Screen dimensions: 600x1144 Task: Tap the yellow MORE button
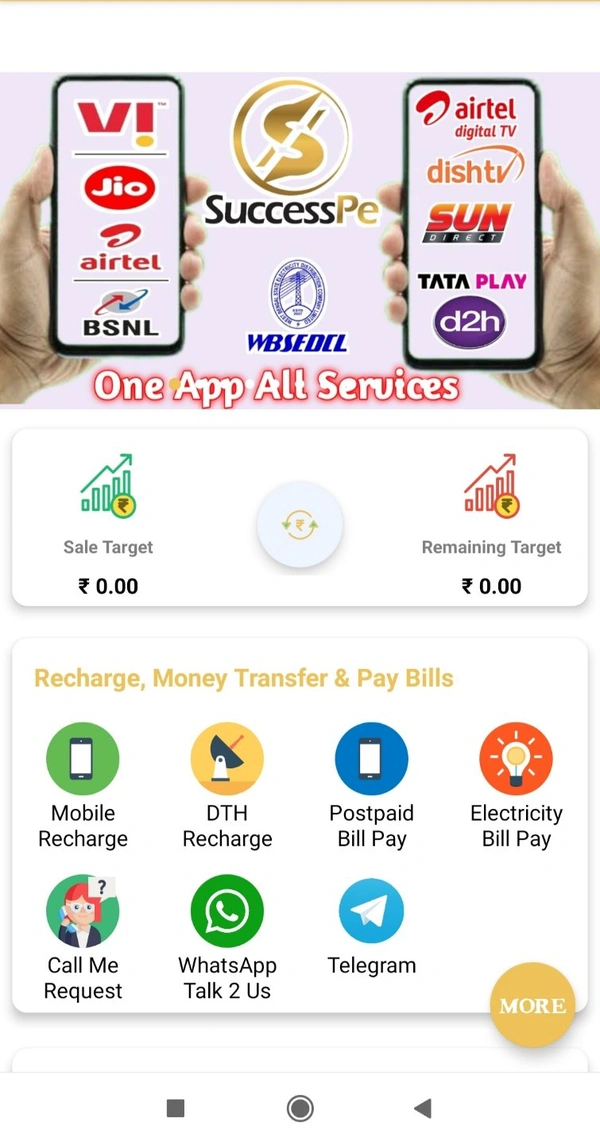pos(533,1005)
